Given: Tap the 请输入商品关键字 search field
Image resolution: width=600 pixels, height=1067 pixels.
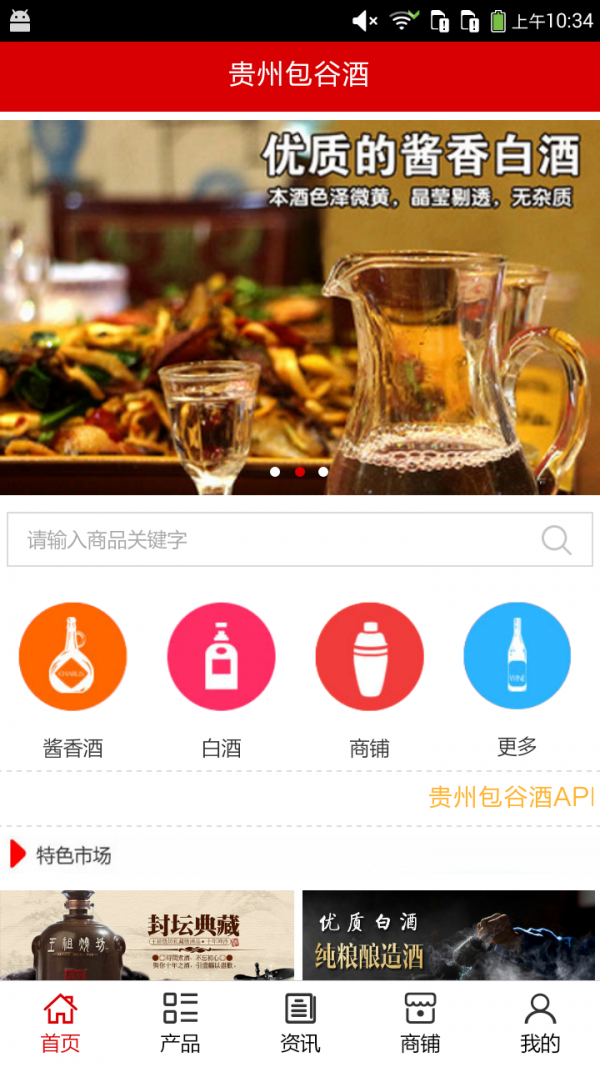Looking at the screenshot, I should point(270,540).
